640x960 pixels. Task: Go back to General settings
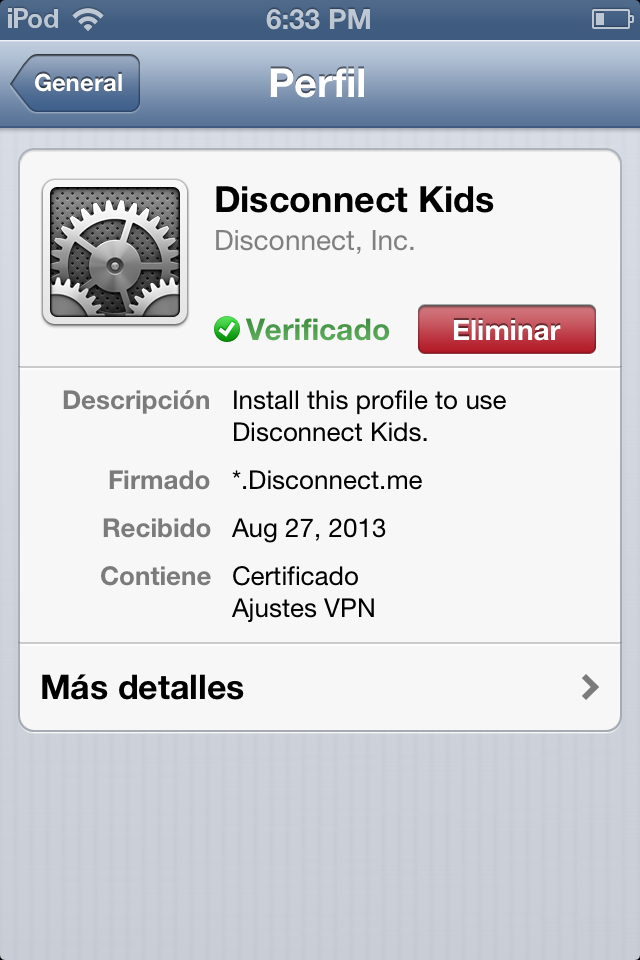pos(76,84)
